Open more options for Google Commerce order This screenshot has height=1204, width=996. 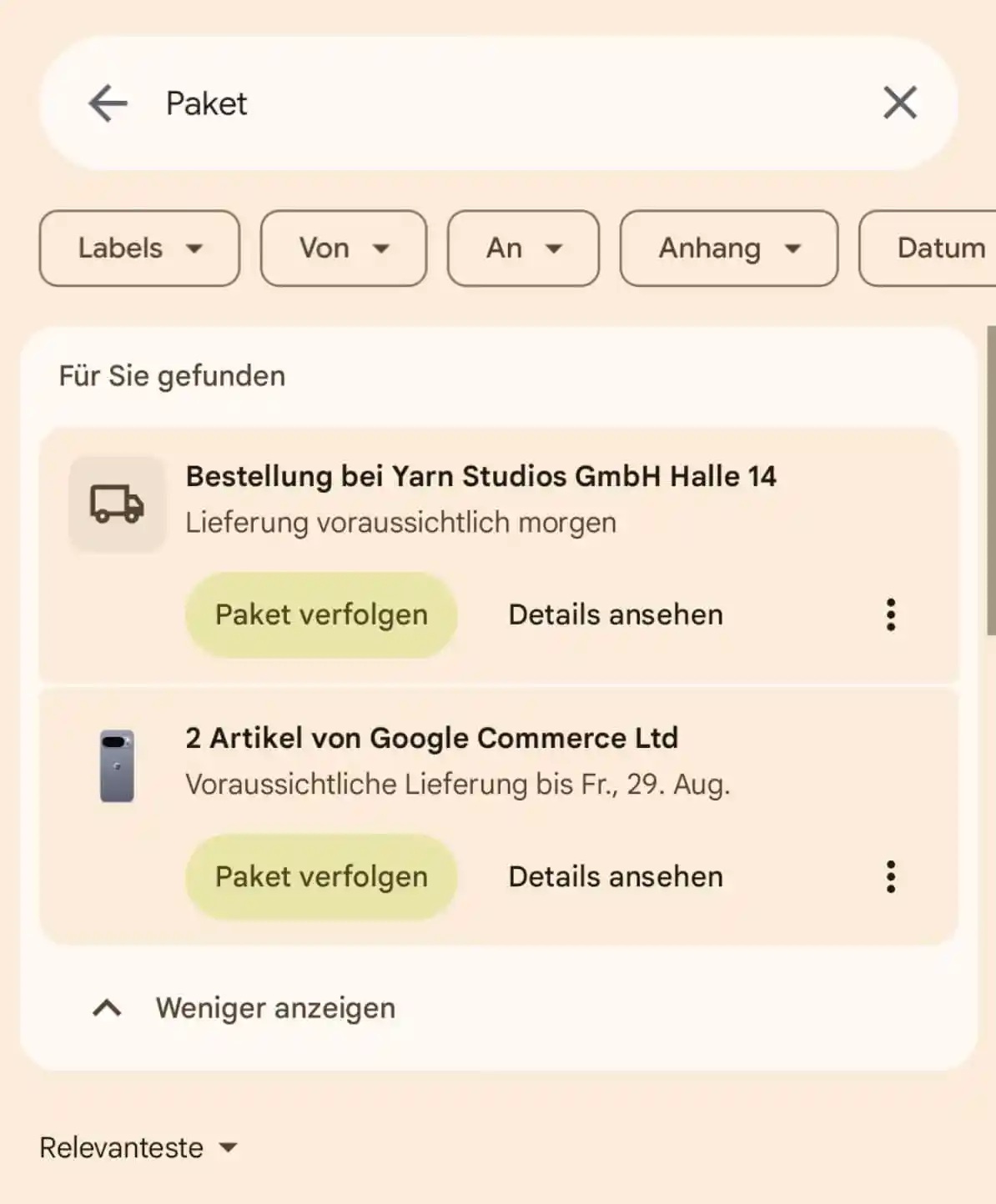pyautogui.click(x=891, y=877)
